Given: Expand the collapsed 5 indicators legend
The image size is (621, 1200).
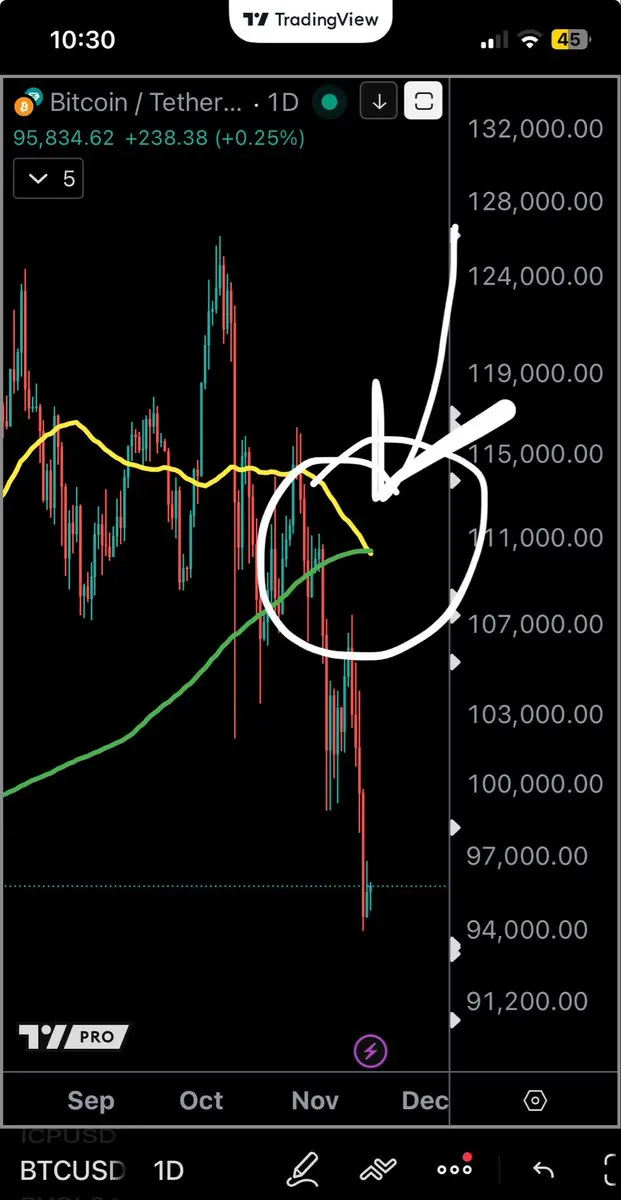Looking at the screenshot, I should tap(49, 179).
